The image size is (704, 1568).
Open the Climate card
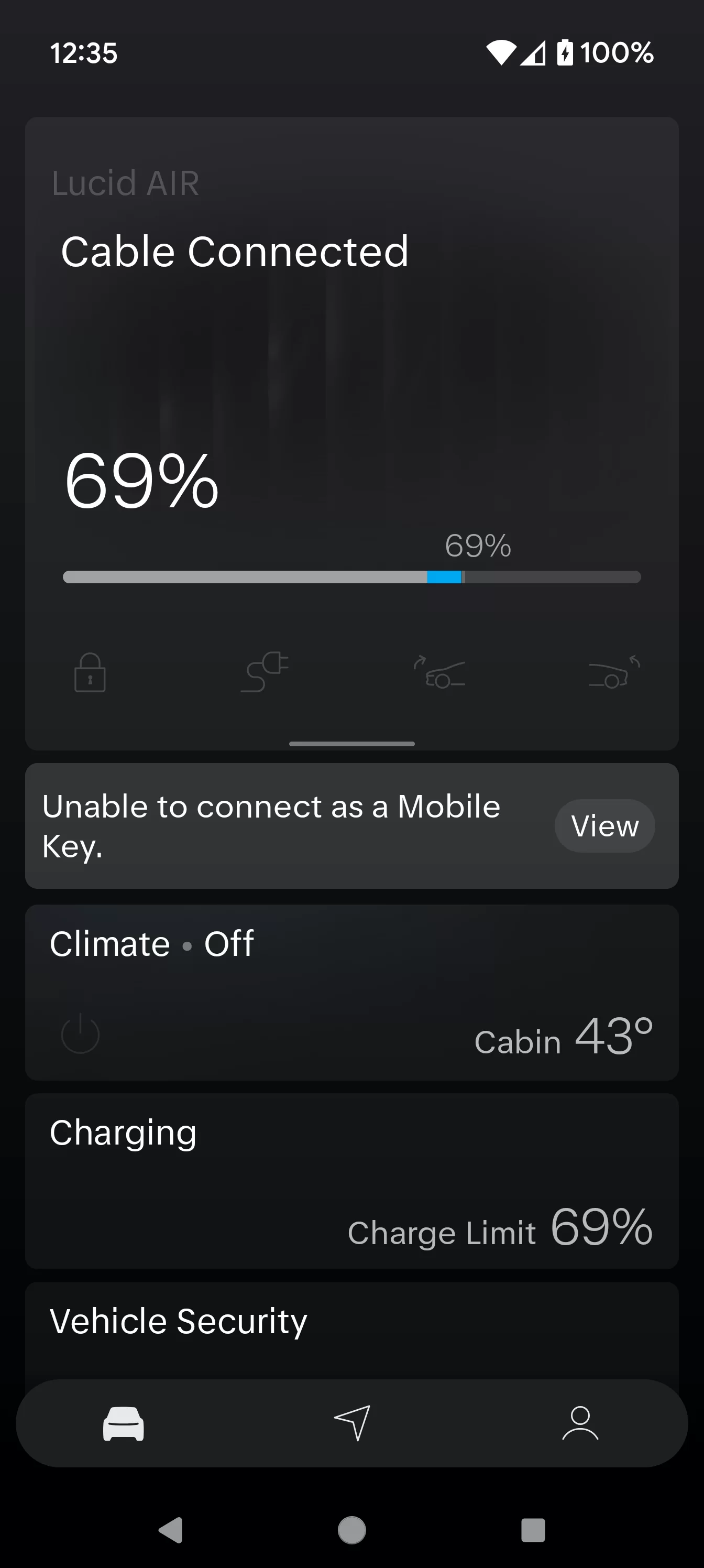(x=351, y=992)
